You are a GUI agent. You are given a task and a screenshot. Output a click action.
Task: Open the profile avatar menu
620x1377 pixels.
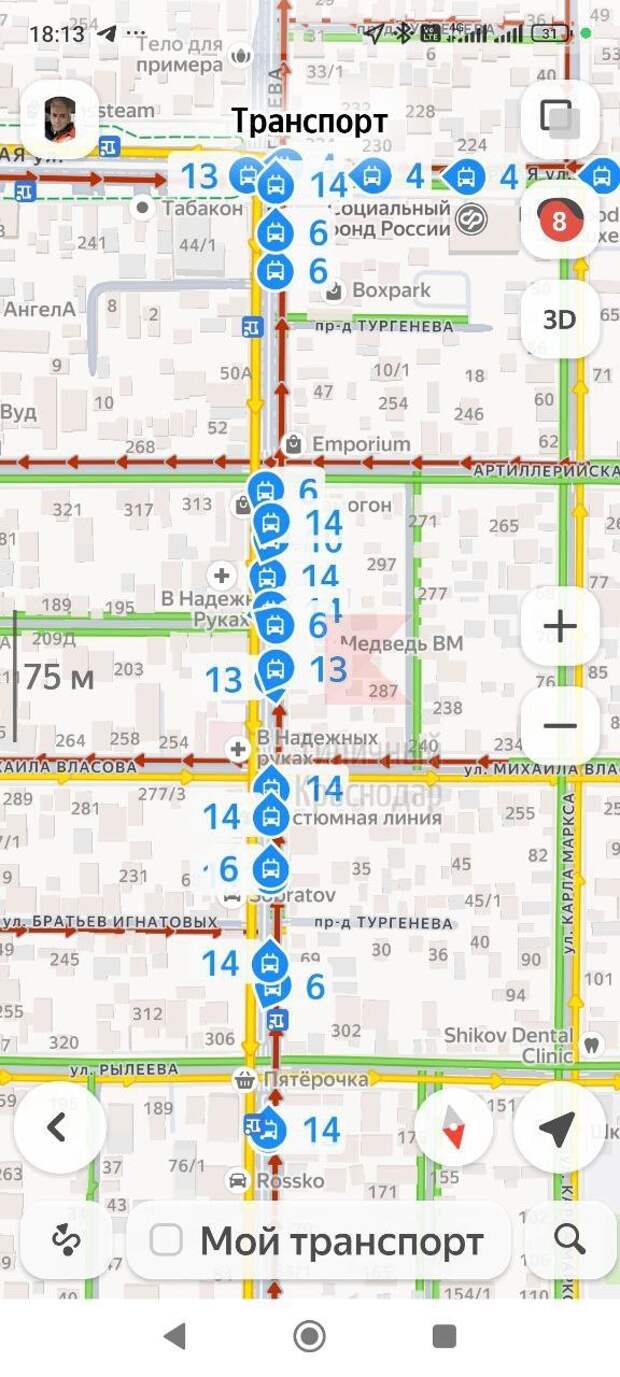coord(60,119)
